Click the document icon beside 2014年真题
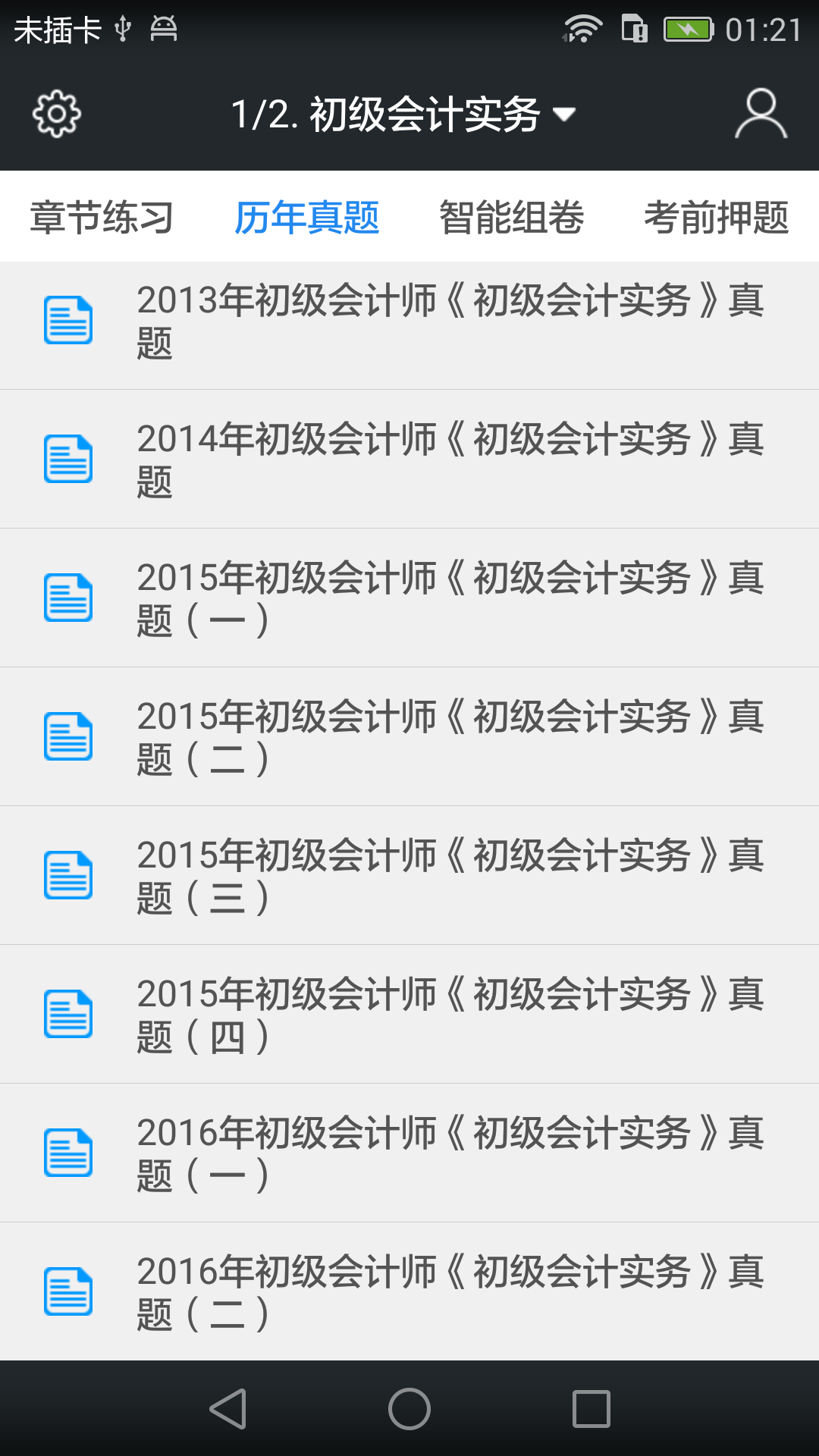819x1456 pixels. click(68, 458)
